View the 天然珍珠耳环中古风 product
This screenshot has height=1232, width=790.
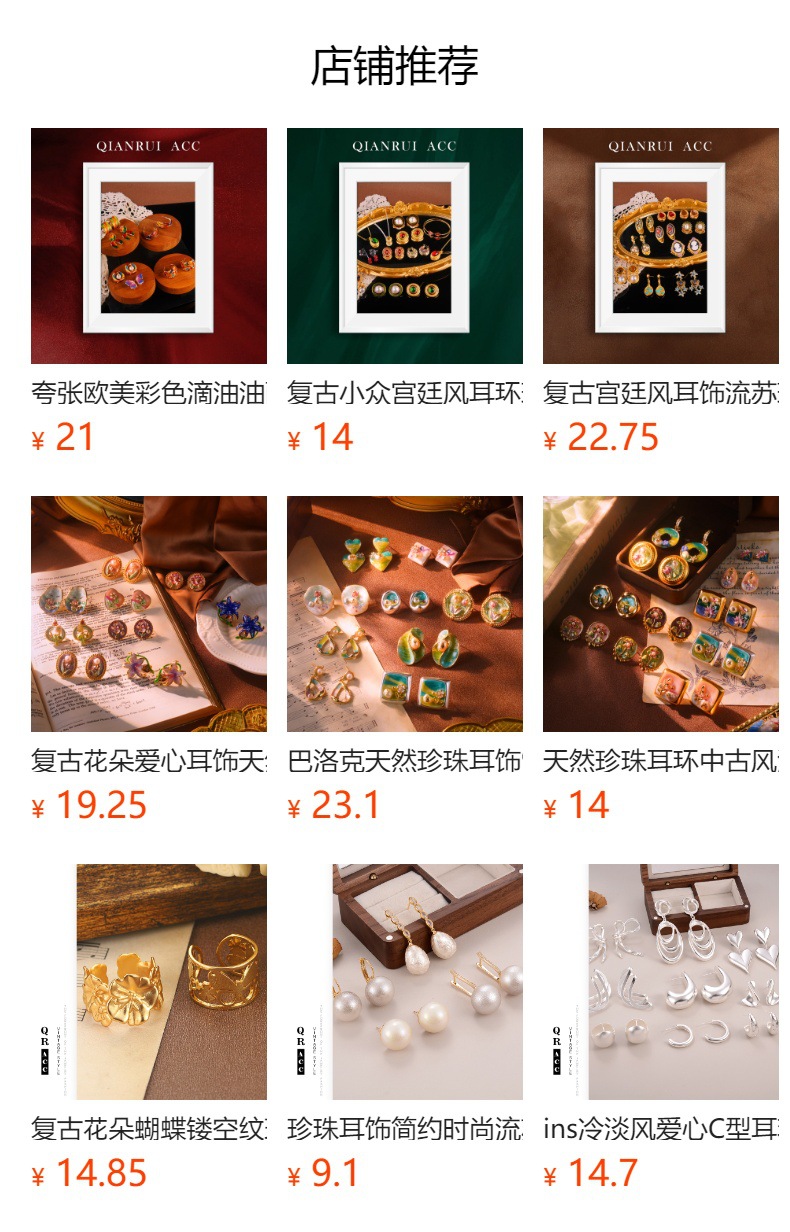coord(660,614)
